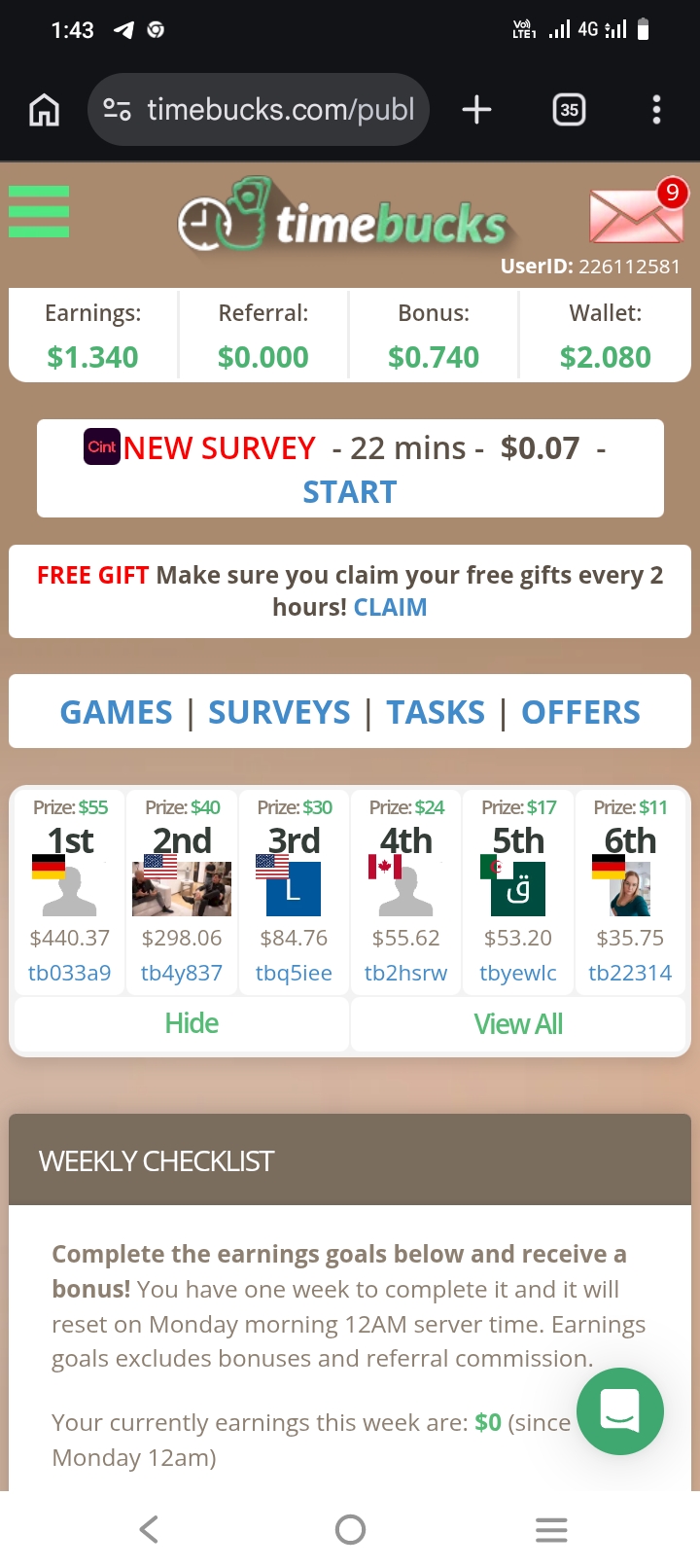Go to TASKS section
Image resolution: width=700 pixels, height=1568 pixels.
point(436,712)
